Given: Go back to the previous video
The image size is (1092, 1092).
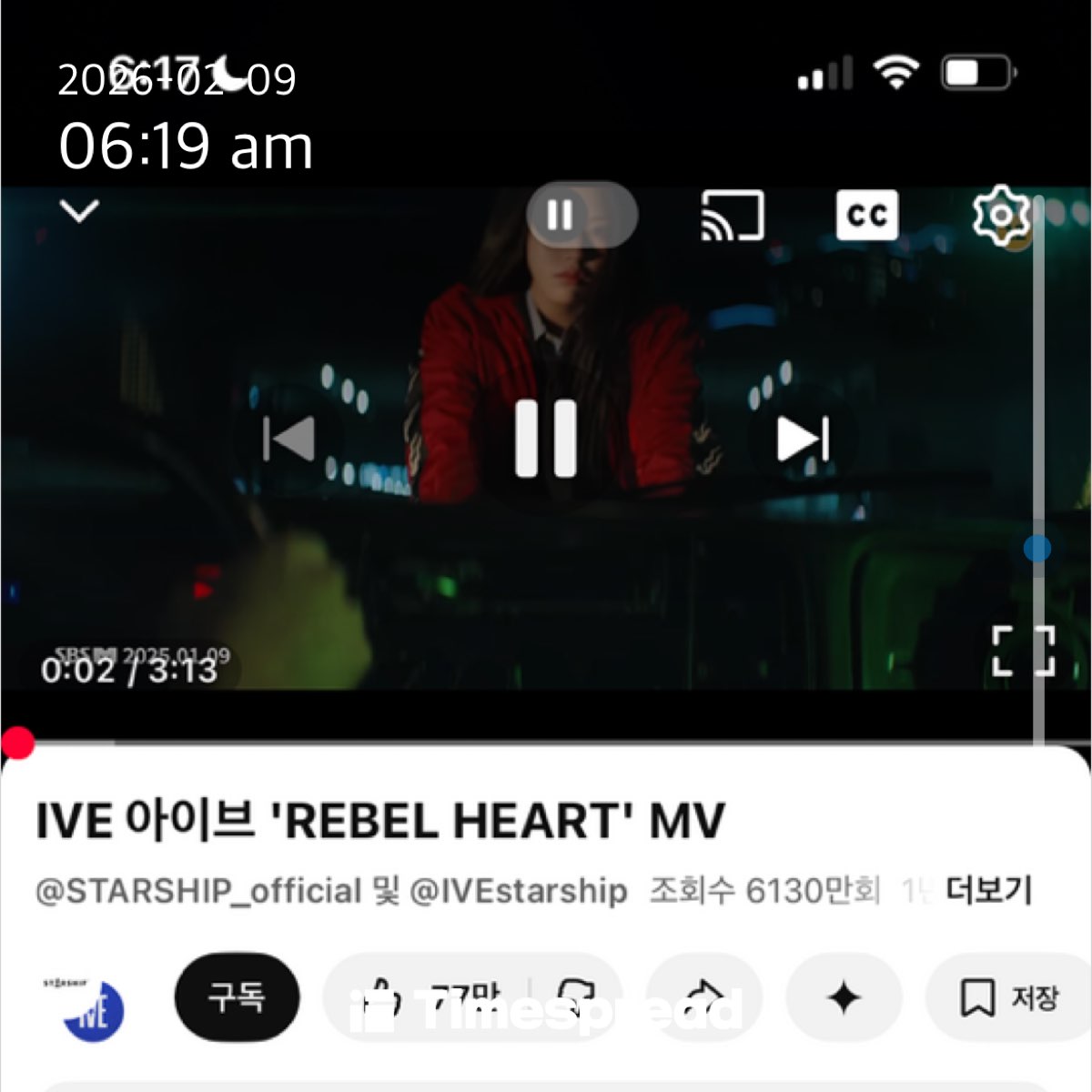Looking at the screenshot, I should coord(289,440).
